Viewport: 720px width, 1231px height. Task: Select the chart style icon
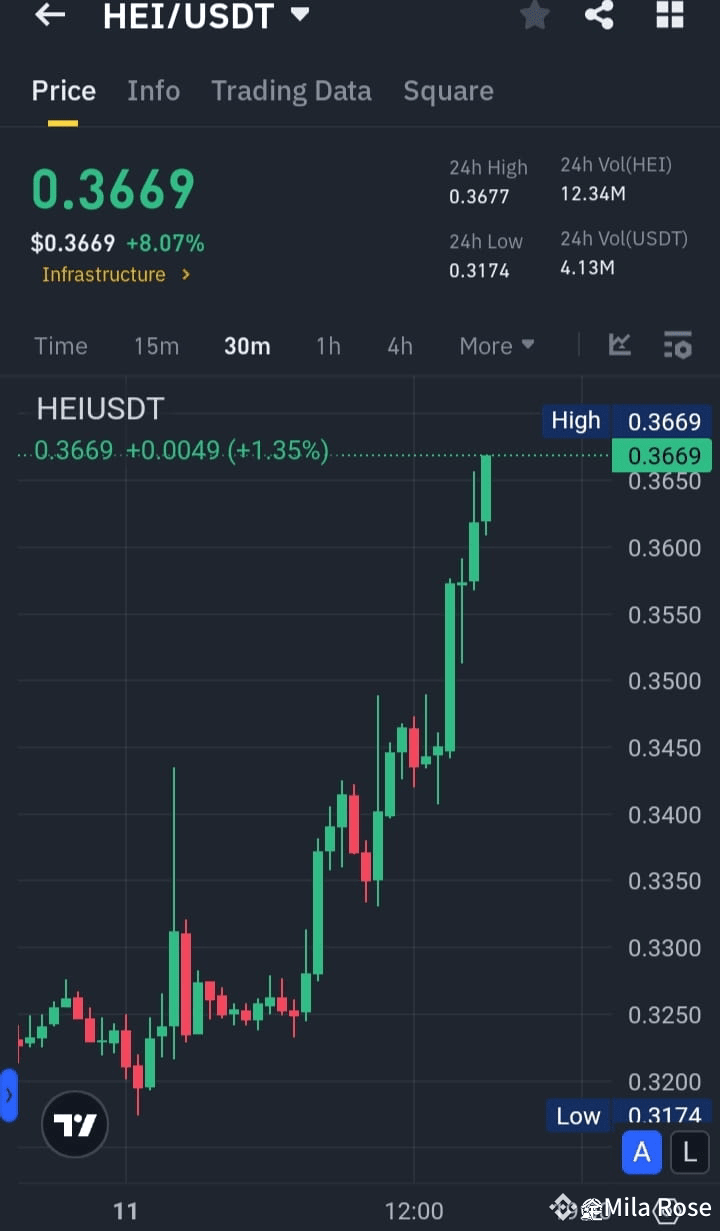[x=619, y=343]
